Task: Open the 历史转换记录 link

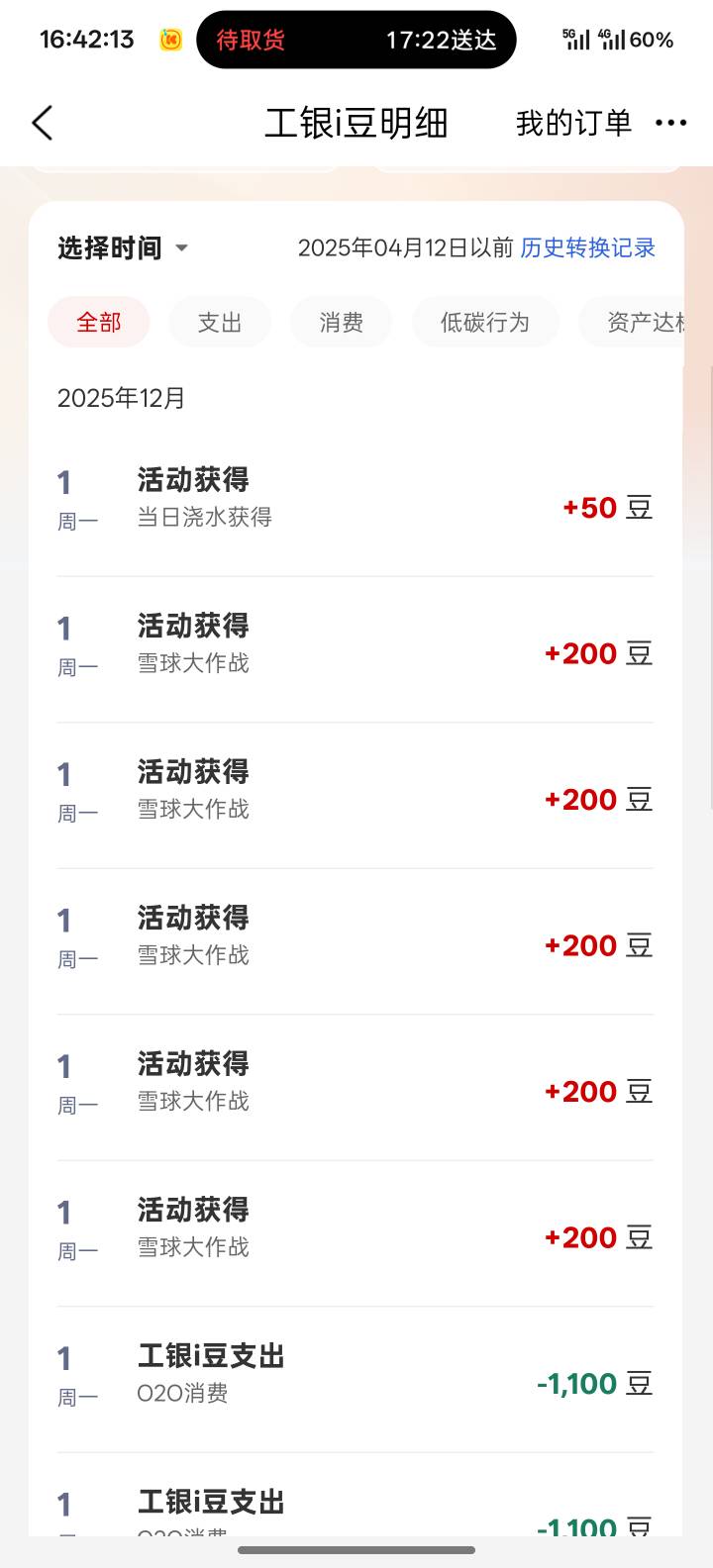Action: (x=587, y=247)
